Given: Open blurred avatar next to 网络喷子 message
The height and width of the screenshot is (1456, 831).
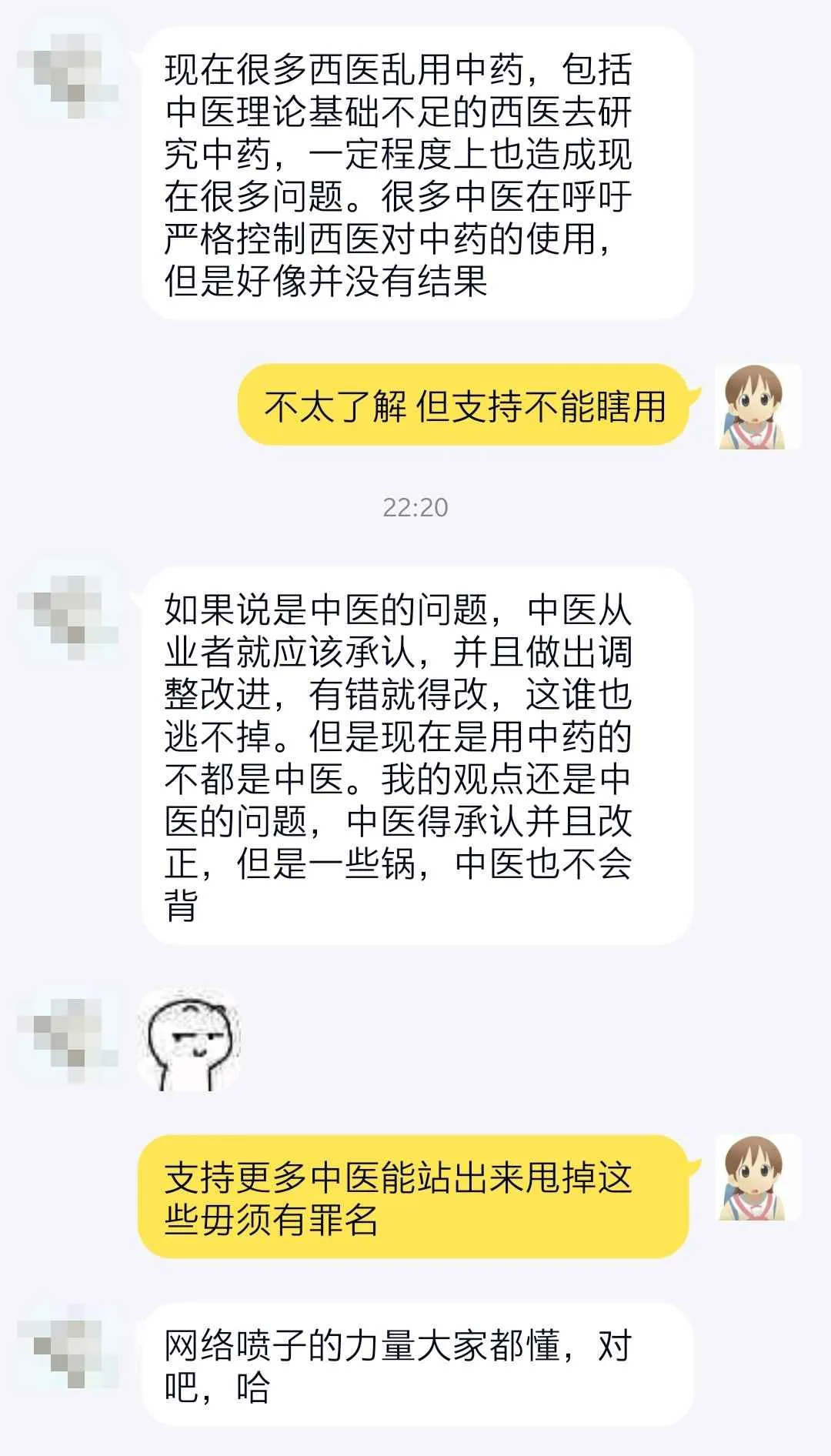Looking at the screenshot, I should pyautogui.click(x=68, y=1347).
